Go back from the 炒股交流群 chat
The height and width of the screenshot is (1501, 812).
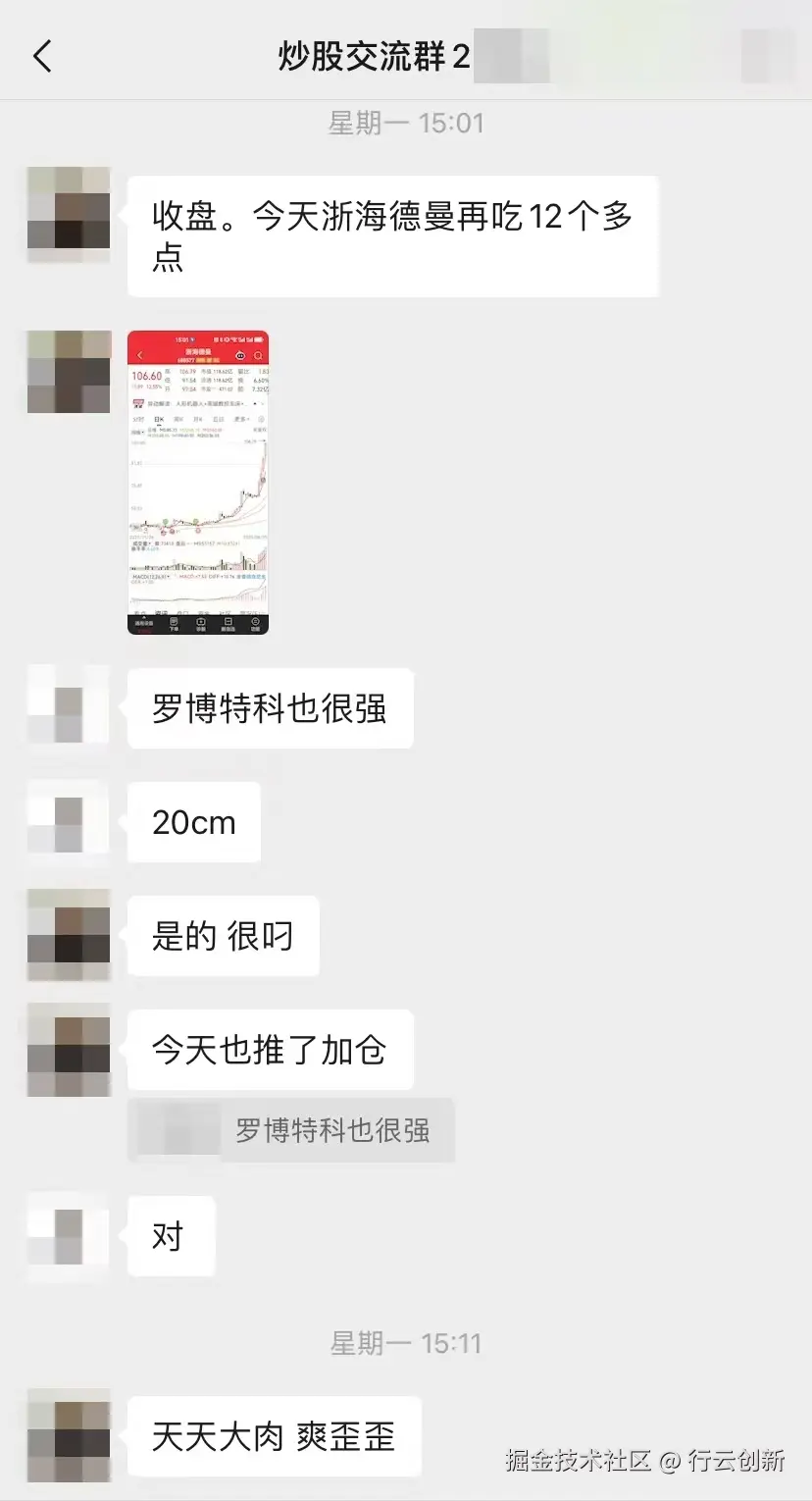tap(41, 57)
